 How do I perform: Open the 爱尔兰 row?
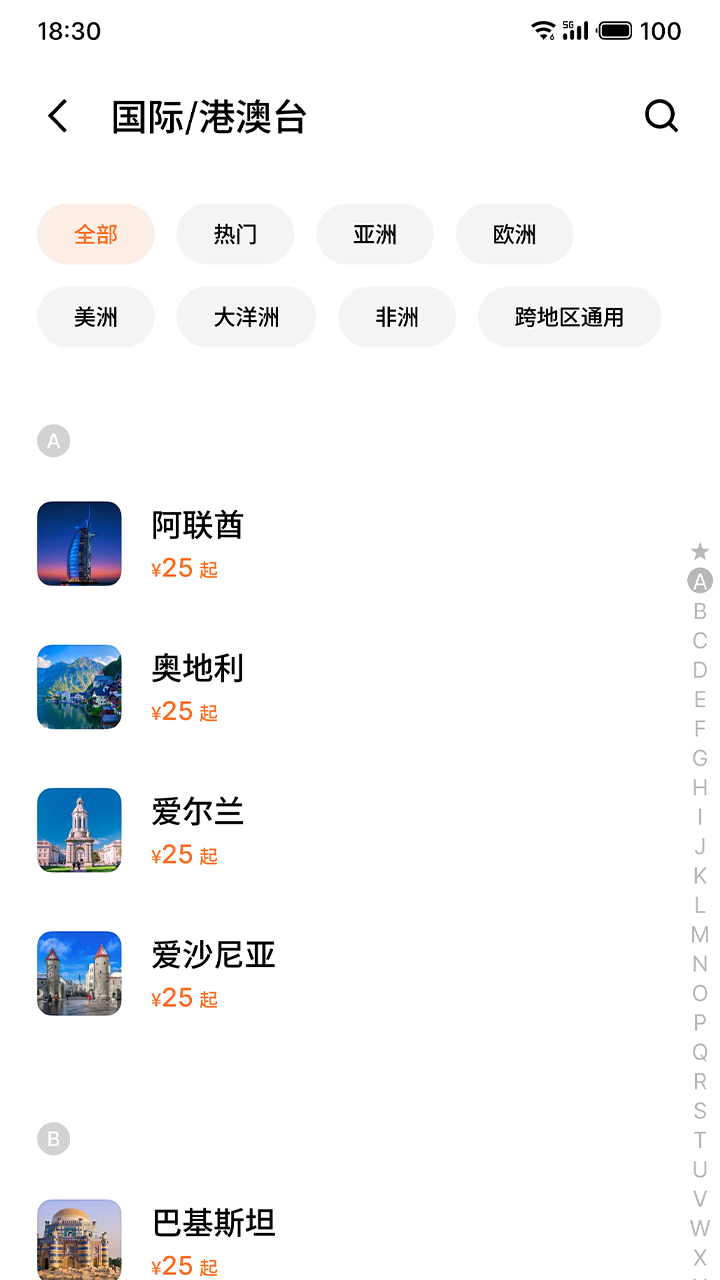tap(197, 829)
